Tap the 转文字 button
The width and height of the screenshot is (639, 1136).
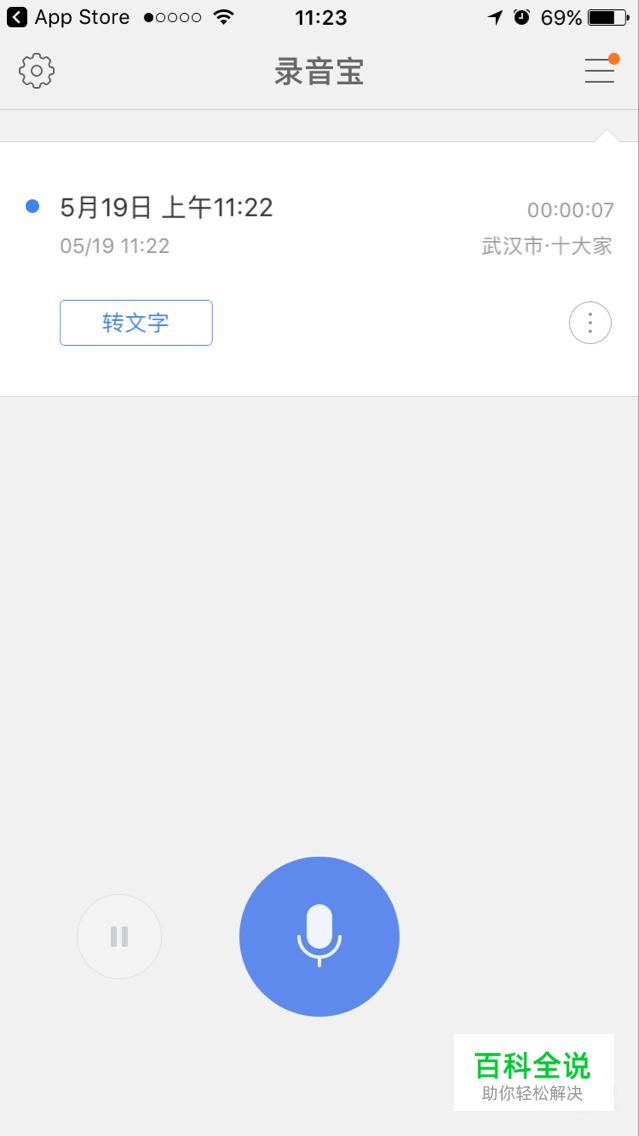[x=136, y=323]
